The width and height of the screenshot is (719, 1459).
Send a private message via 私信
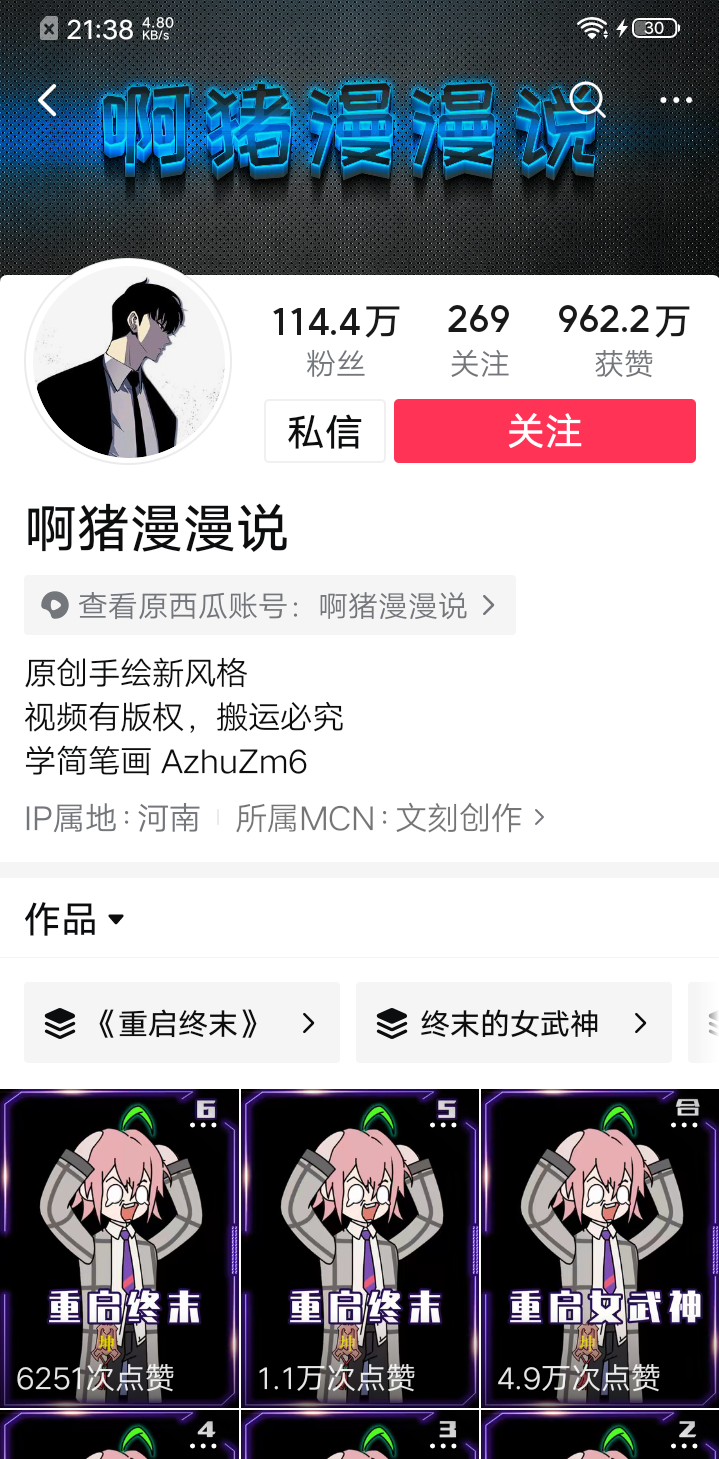point(324,431)
